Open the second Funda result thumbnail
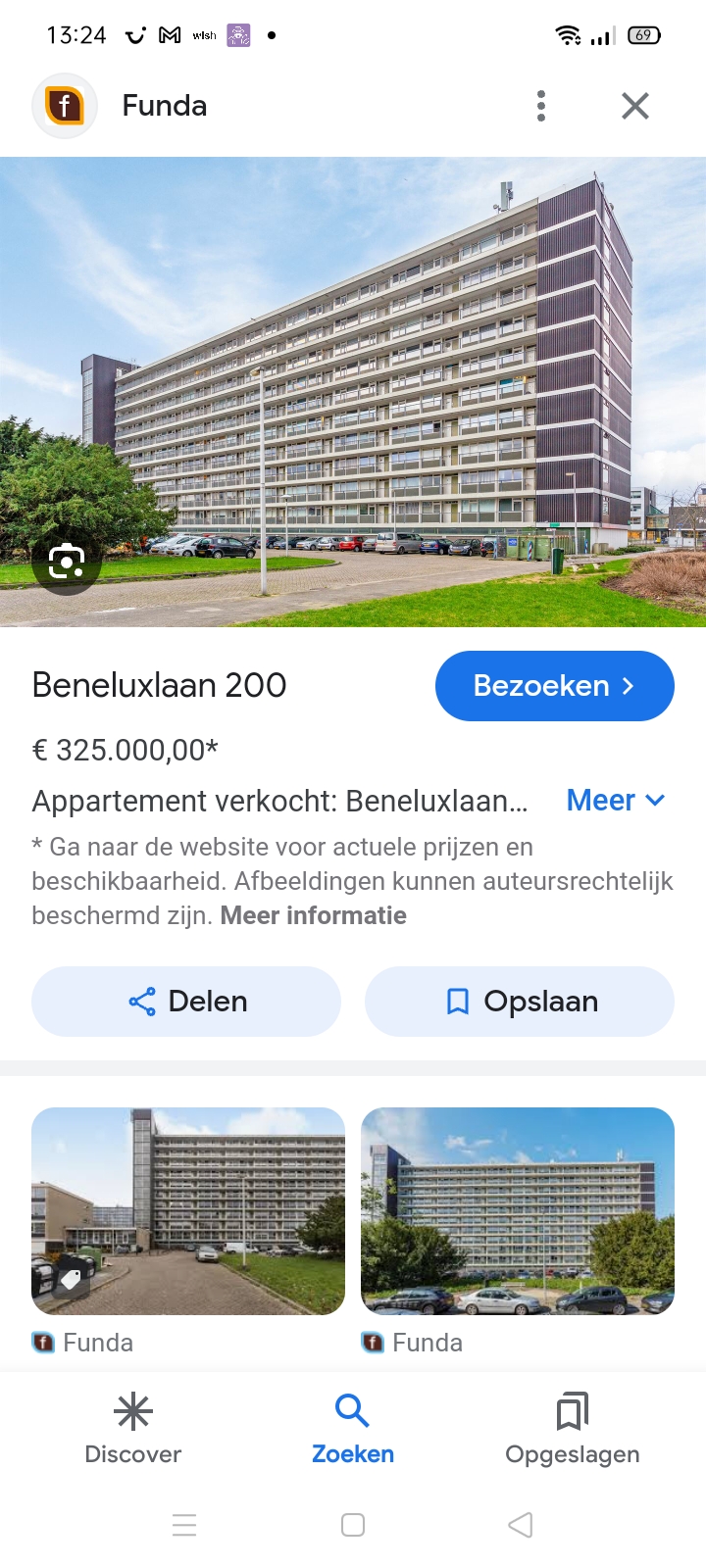Image resolution: width=706 pixels, height=1568 pixels. tap(517, 1211)
